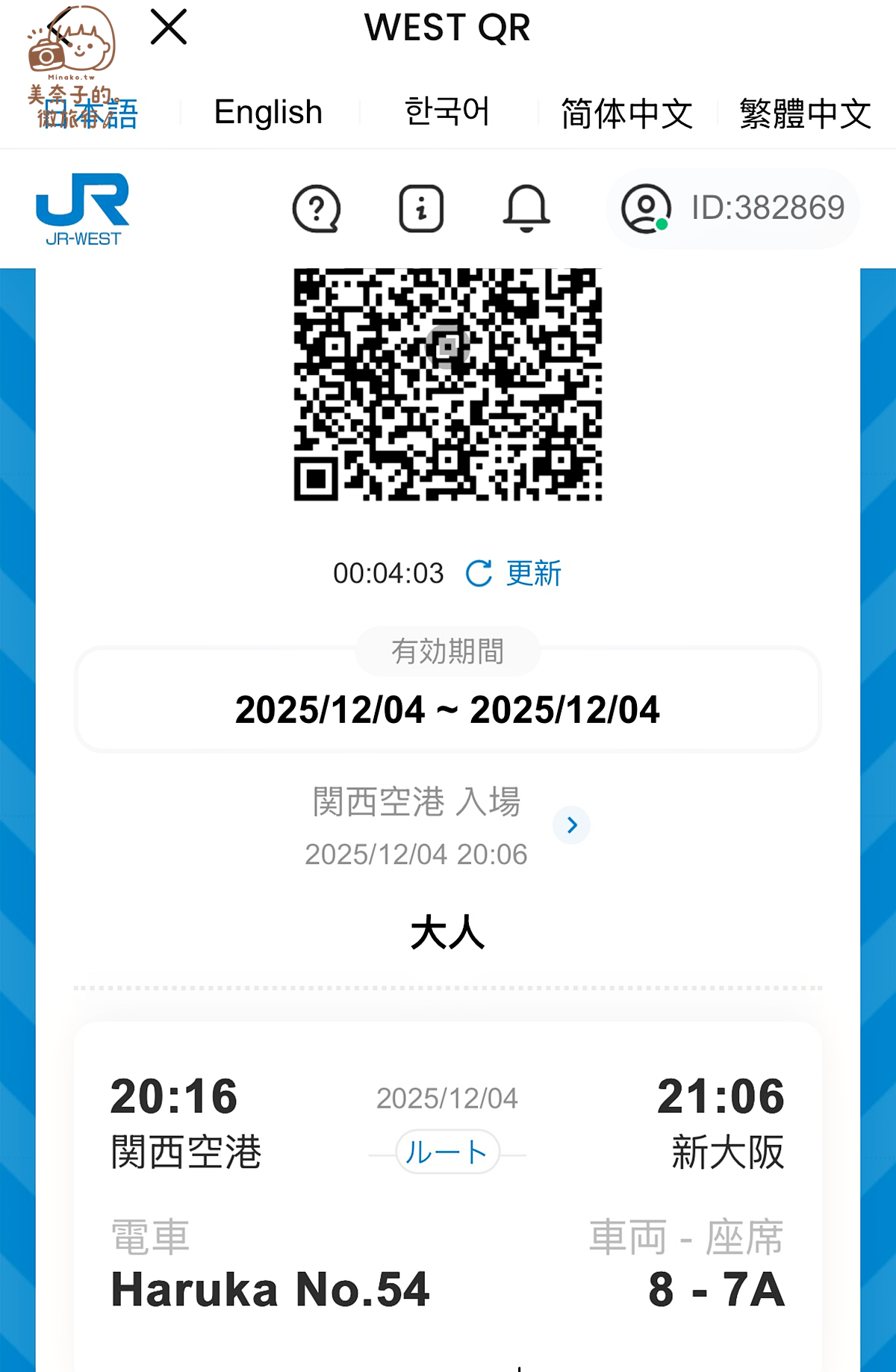Tap the QR code to enlarge it

[x=447, y=387]
